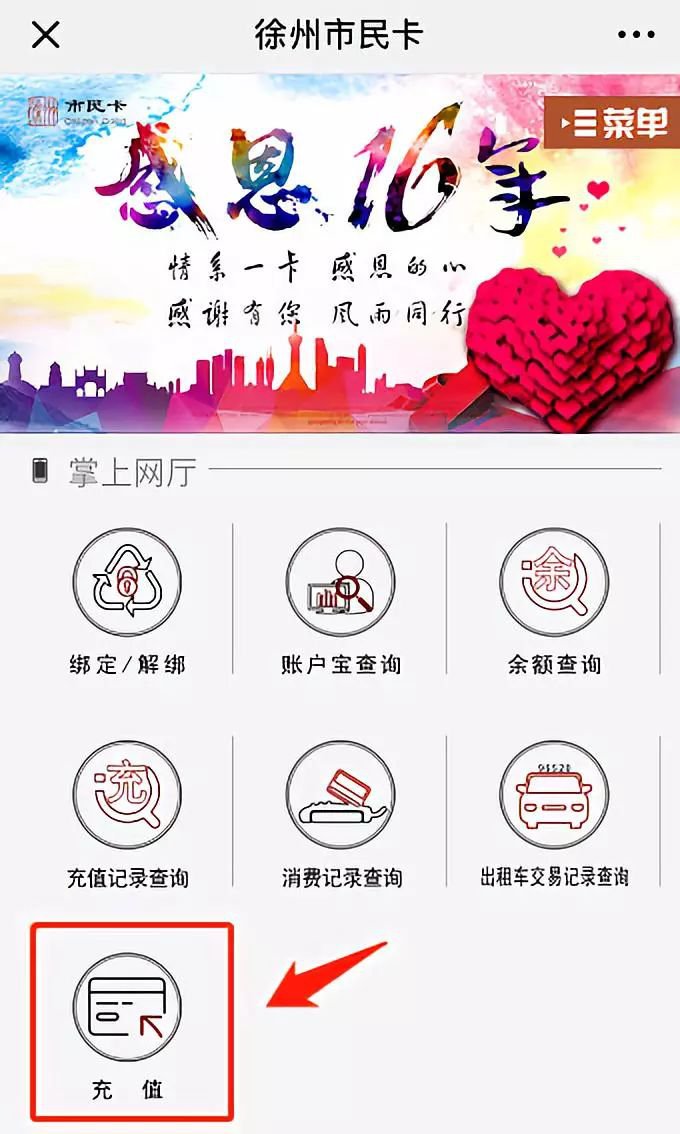This screenshot has height=1134, width=680.
Task: View 消费记录查询 spending records
Action: click(x=340, y=814)
